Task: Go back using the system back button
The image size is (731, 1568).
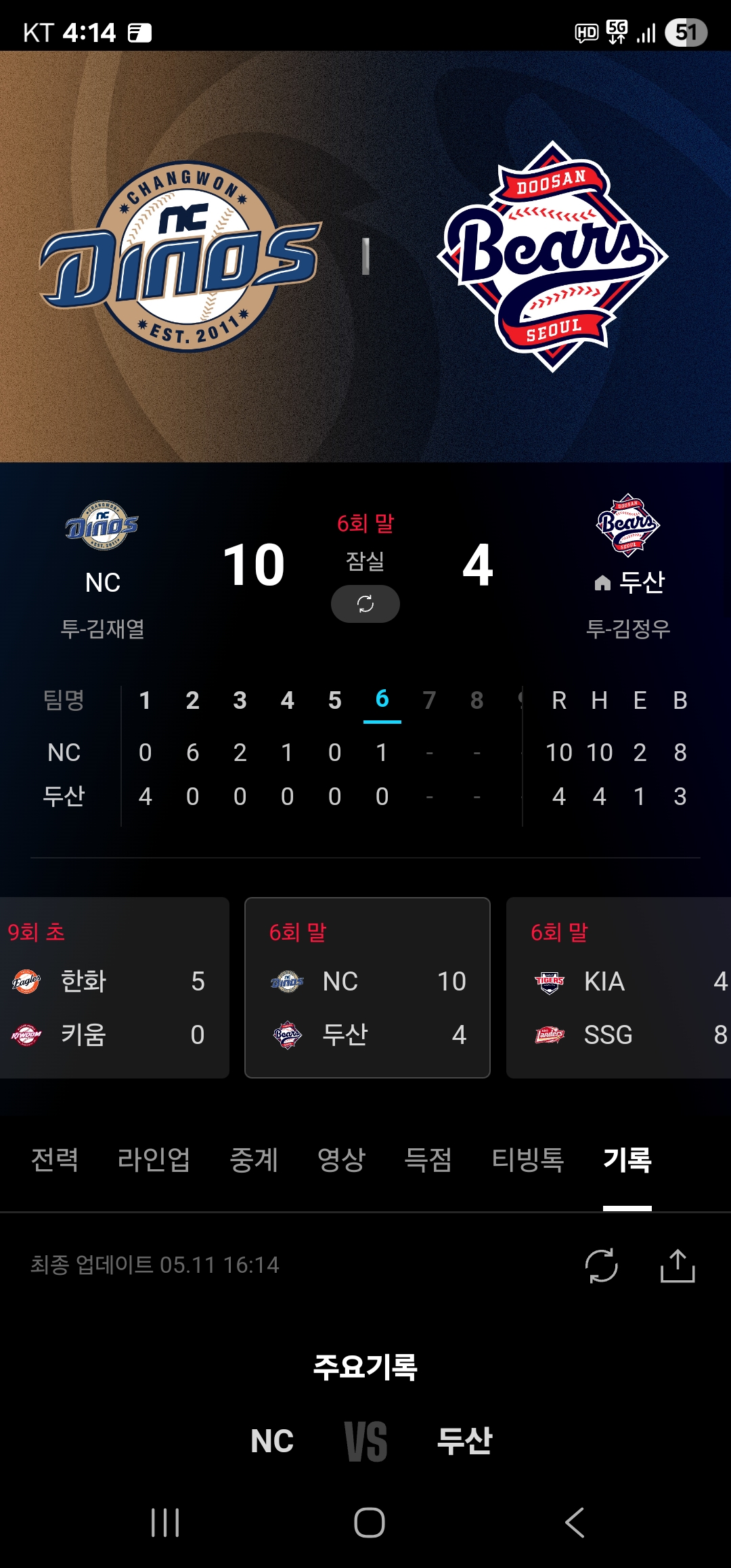Action: (x=575, y=1523)
